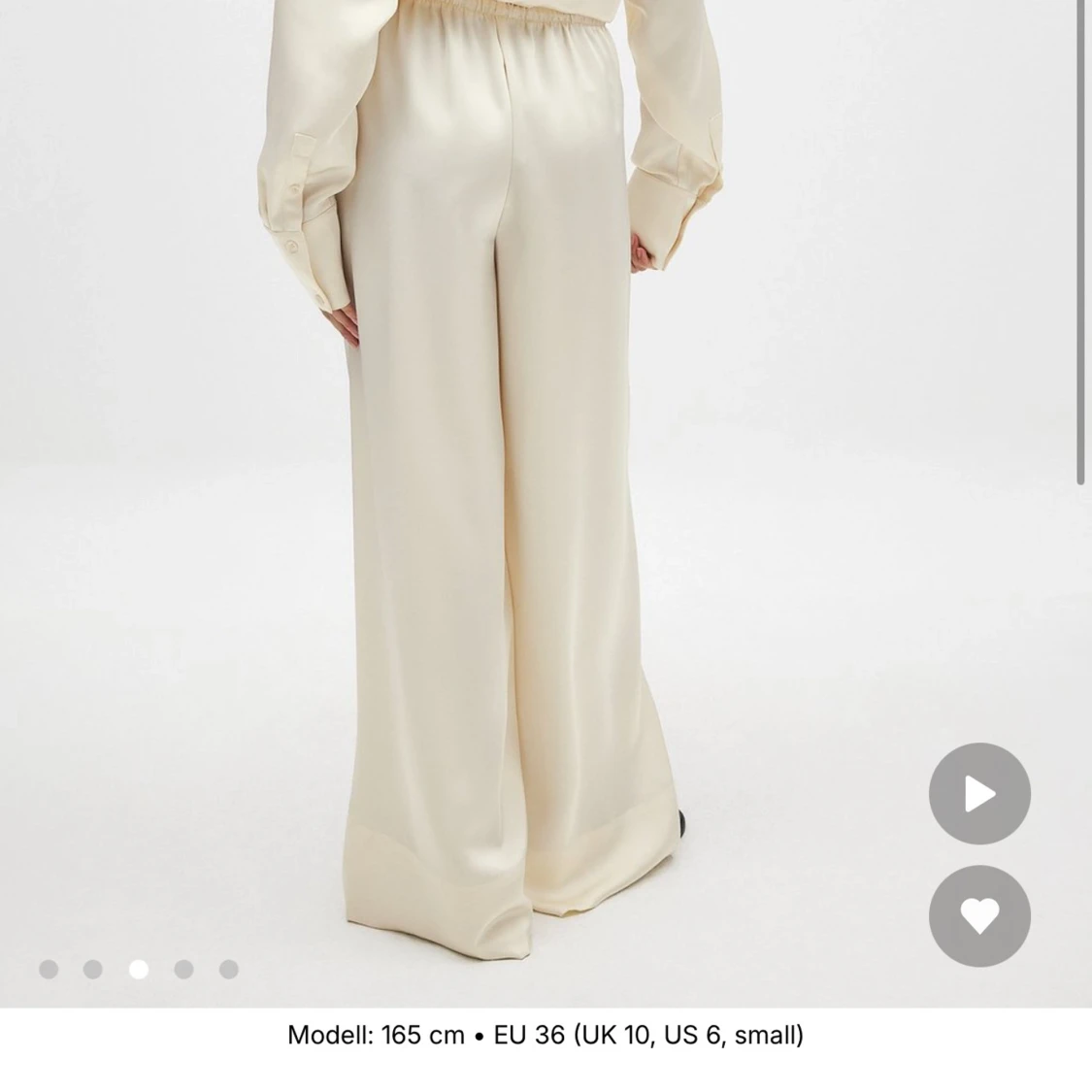Add the trousers to favorites
This screenshot has width=1092, height=1092.
click(979, 915)
